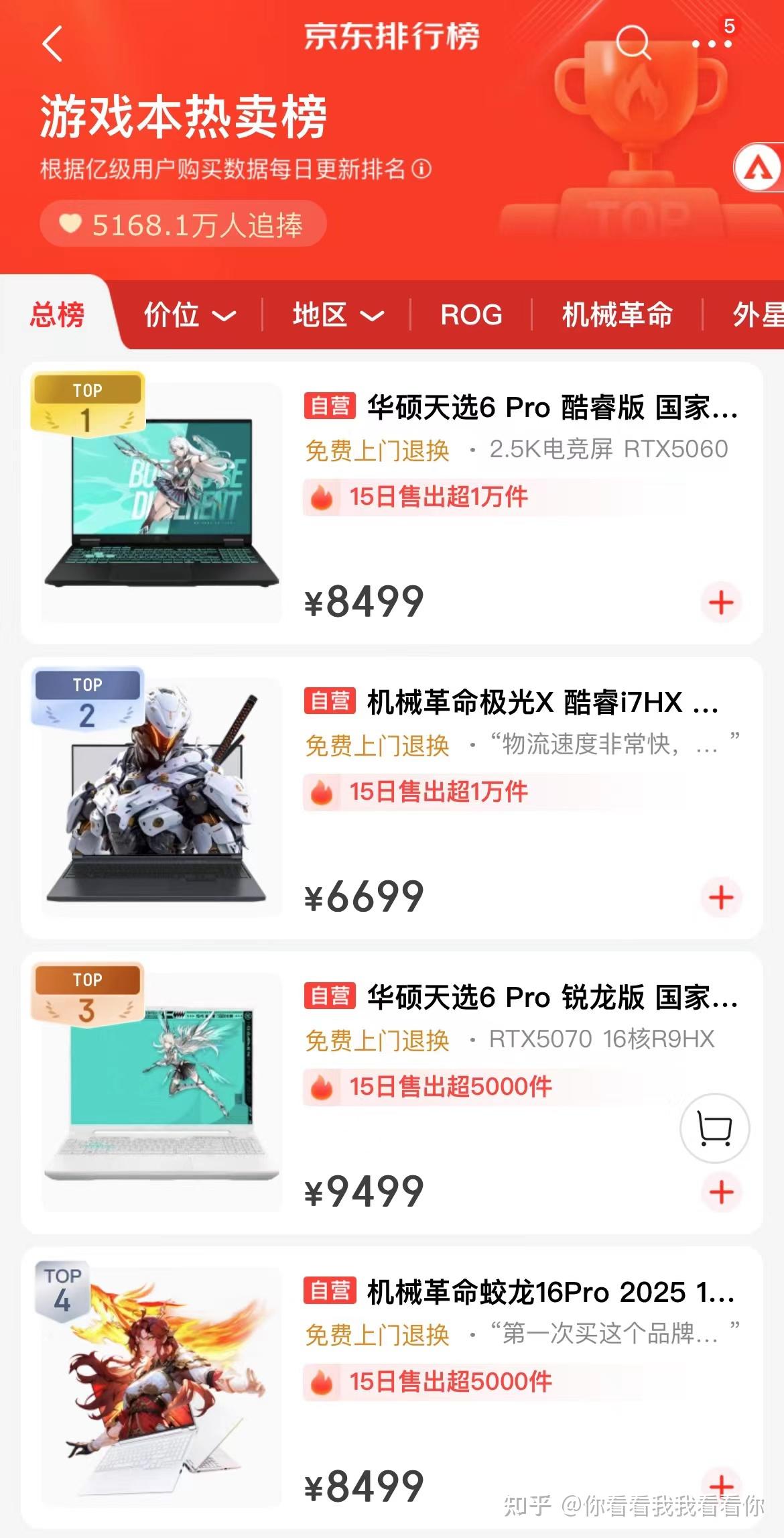This screenshot has height=1538, width=784.
Task: Open the 价位 price filter dropdown
Action: click(190, 314)
